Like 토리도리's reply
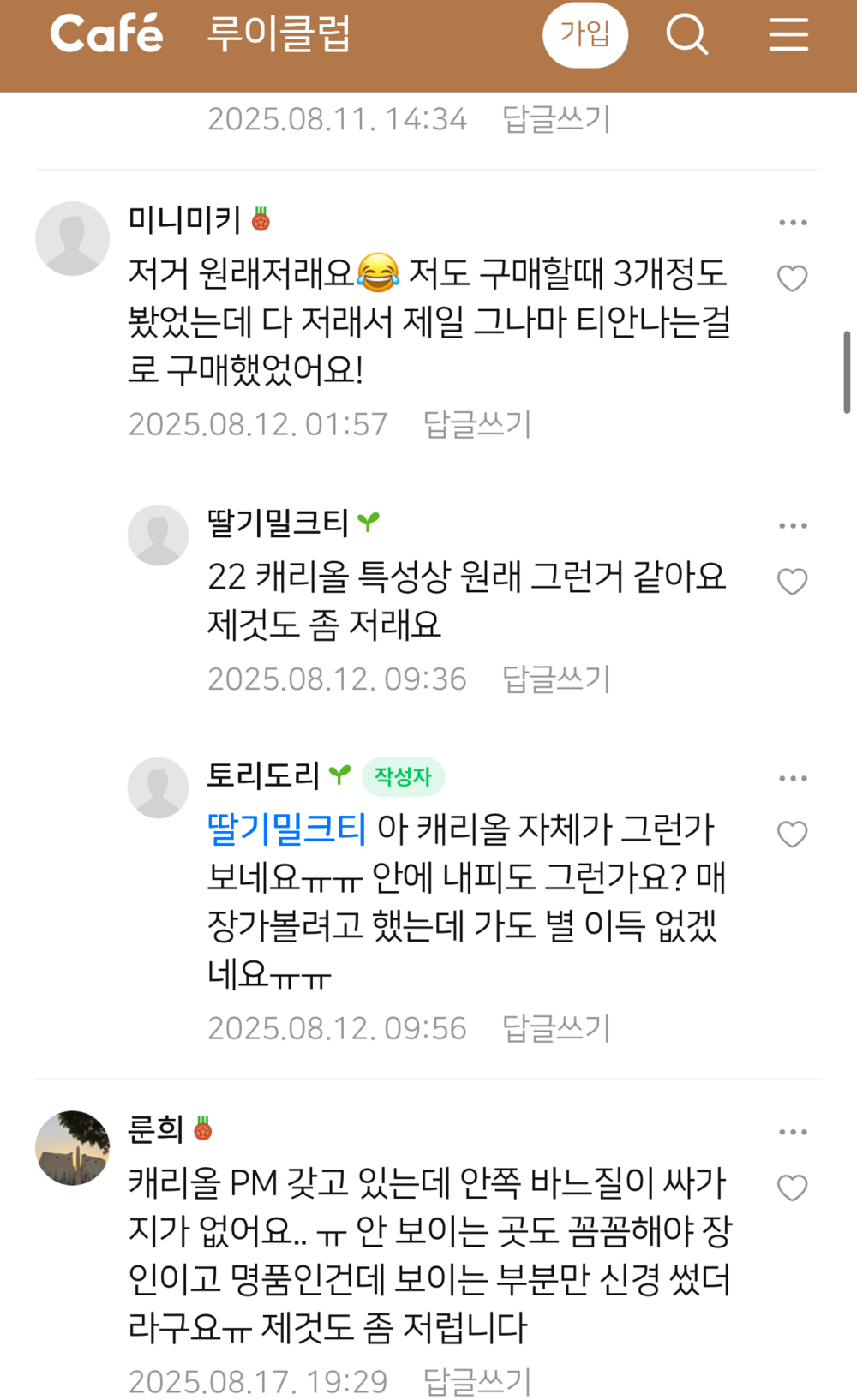This screenshot has width=857, height=1400. click(x=793, y=835)
